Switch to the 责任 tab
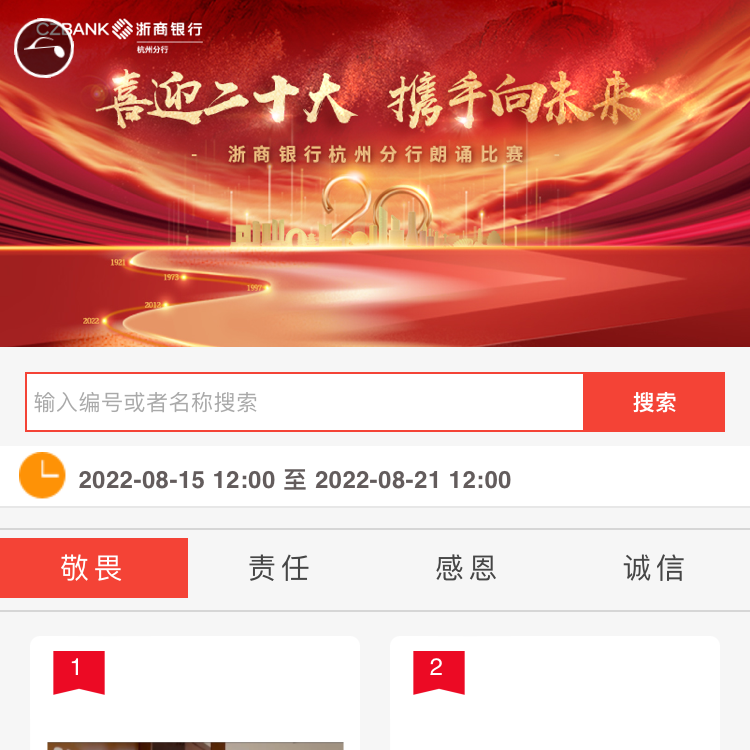Image resolution: width=750 pixels, height=750 pixels. click(x=279, y=568)
